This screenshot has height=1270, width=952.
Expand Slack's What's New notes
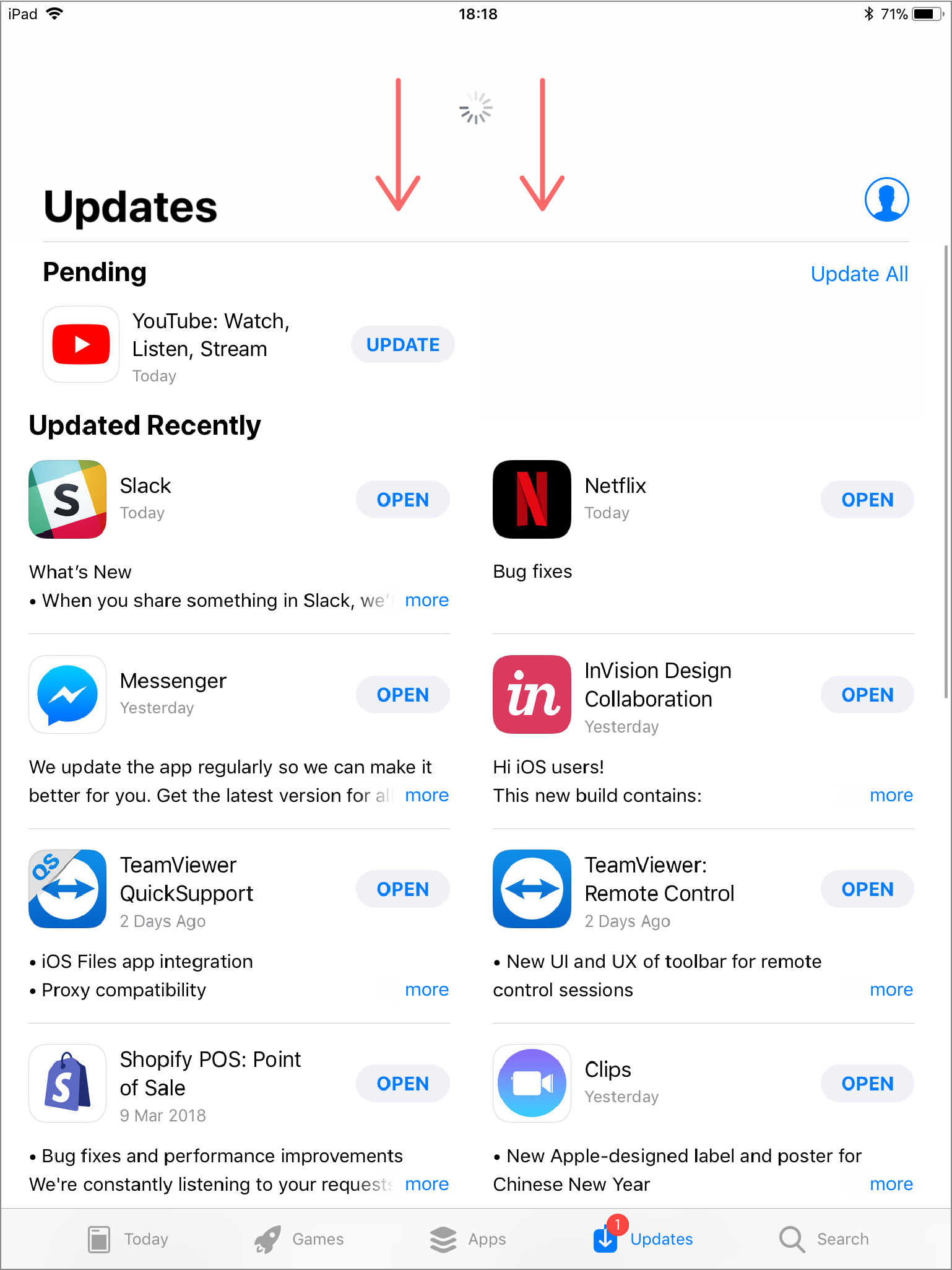tap(426, 600)
